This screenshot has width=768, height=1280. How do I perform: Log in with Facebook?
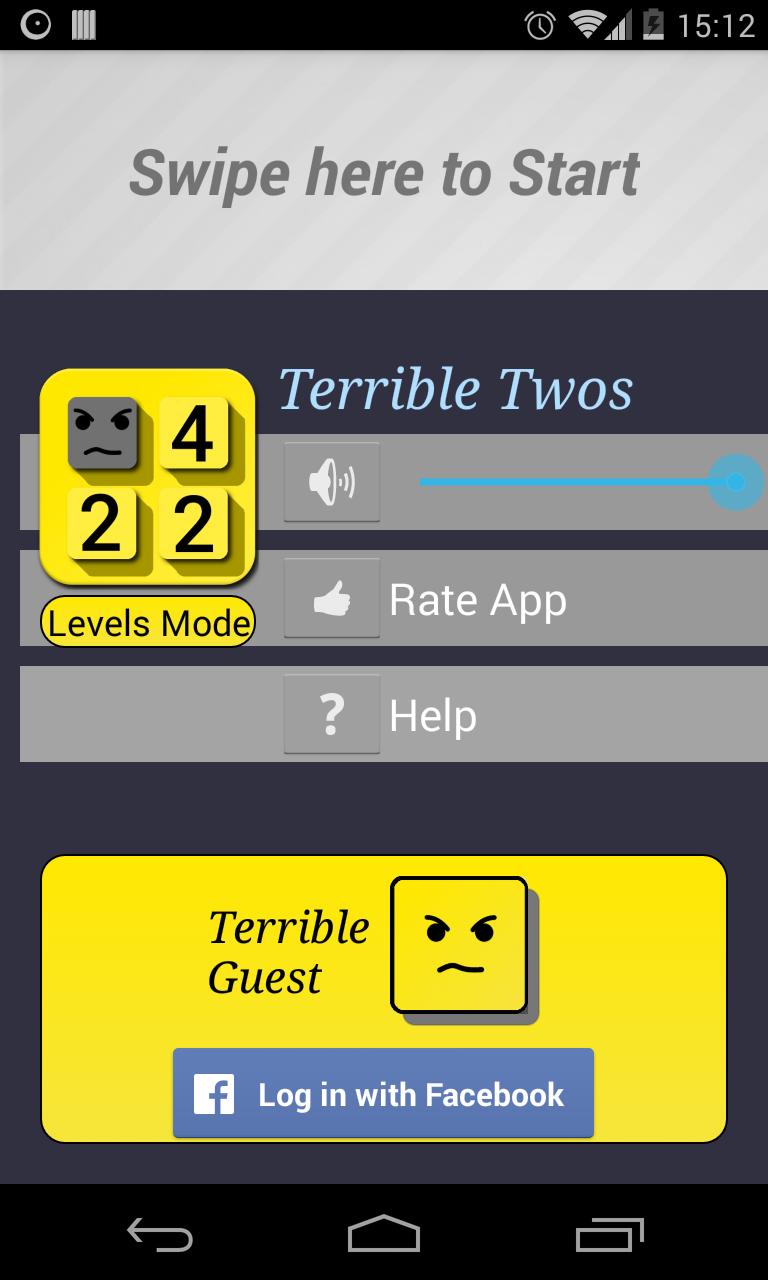383,1093
